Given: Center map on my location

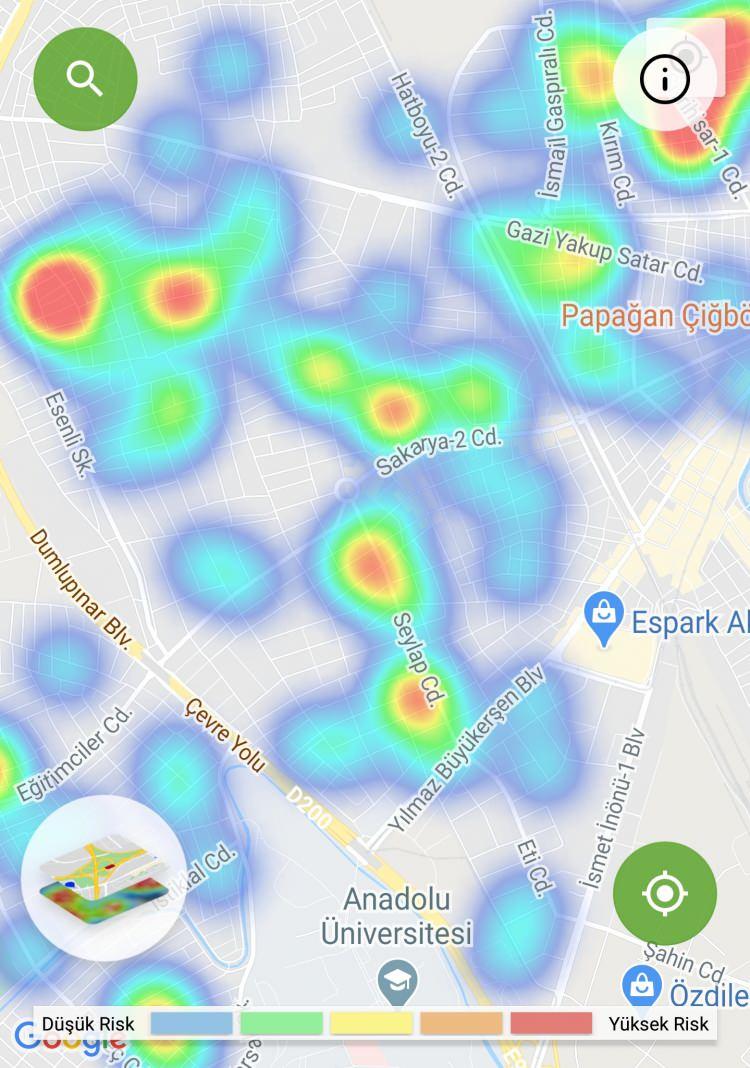Looking at the screenshot, I should (665, 893).
